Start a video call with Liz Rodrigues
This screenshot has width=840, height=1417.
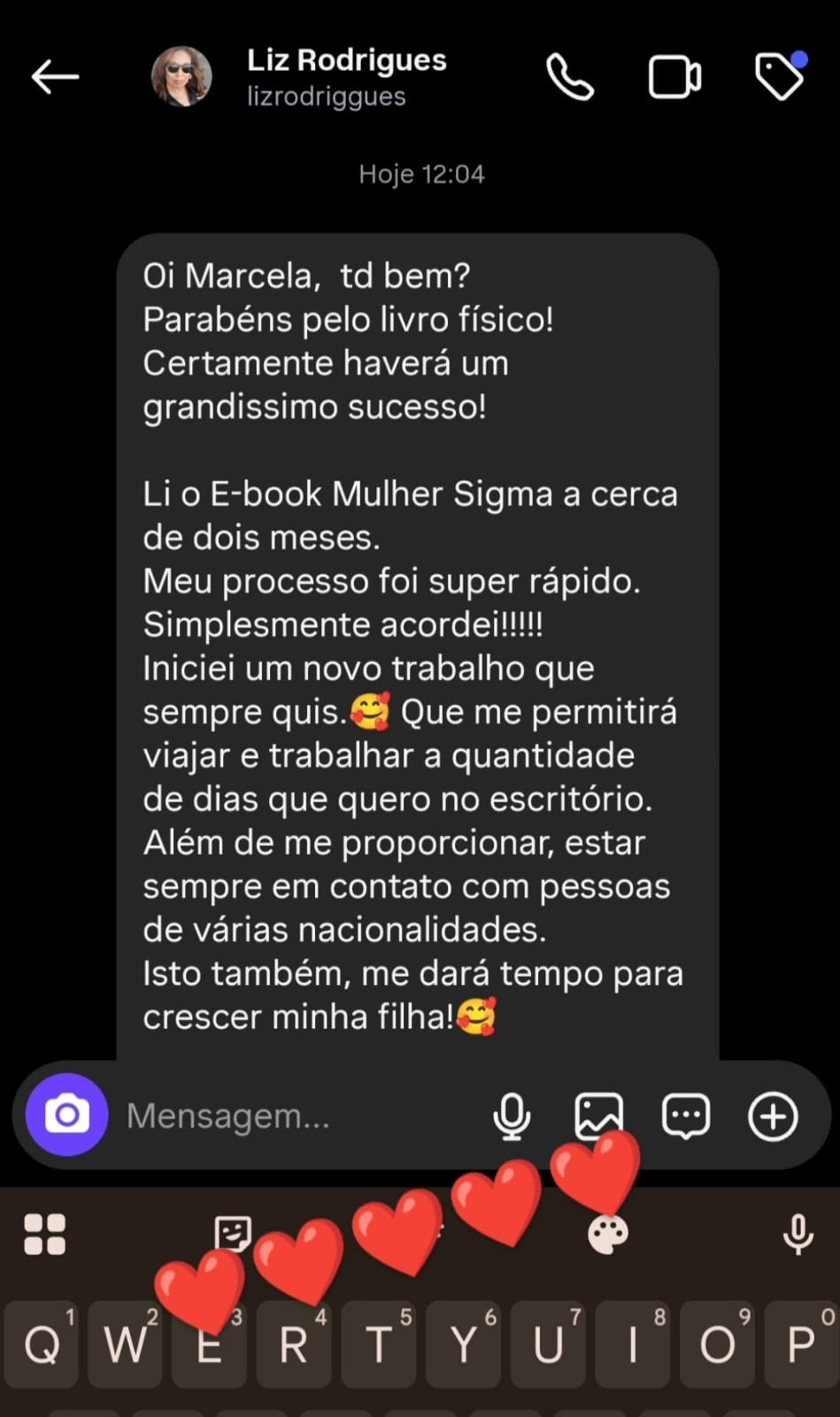click(675, 77)
